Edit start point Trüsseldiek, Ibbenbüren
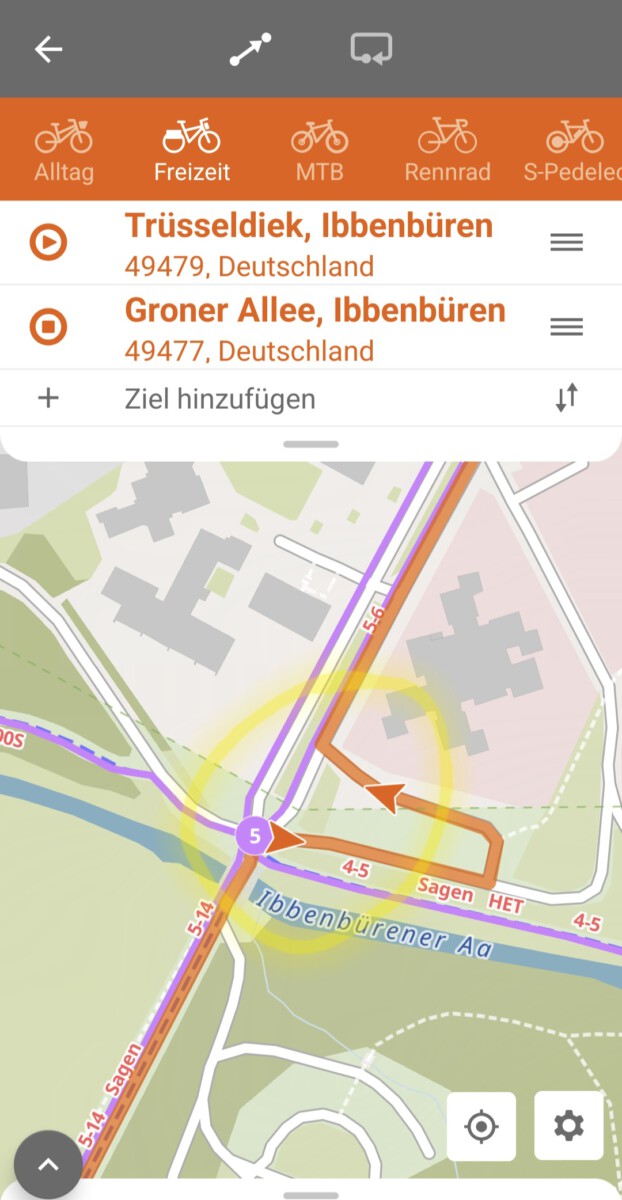Image resolution: width=622 pixels, height=1200 pixels. (309, 242)
